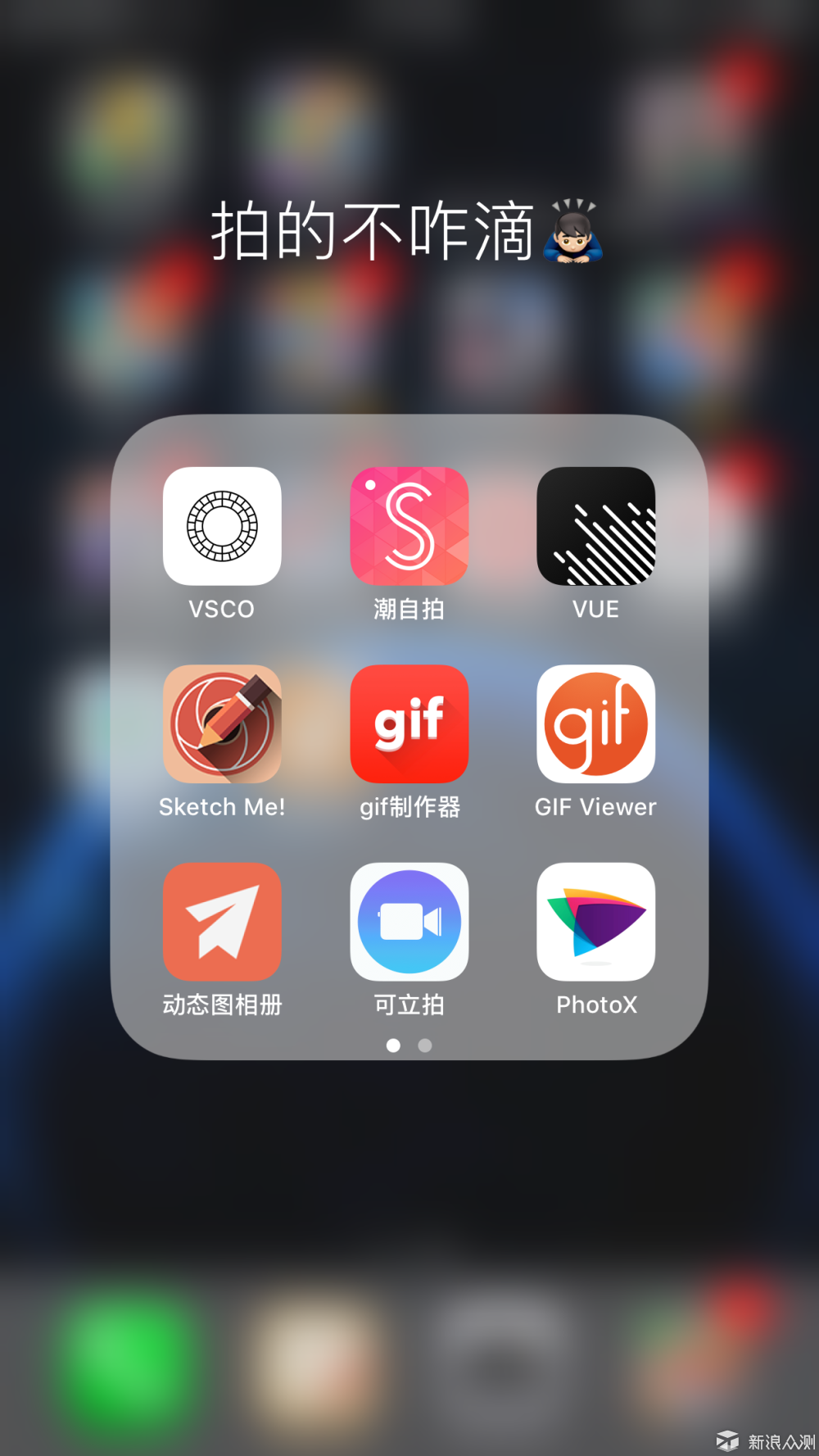Open the 动态图相册 app
This screenshot has width=819, height=1456.
[x=222, y=922]
